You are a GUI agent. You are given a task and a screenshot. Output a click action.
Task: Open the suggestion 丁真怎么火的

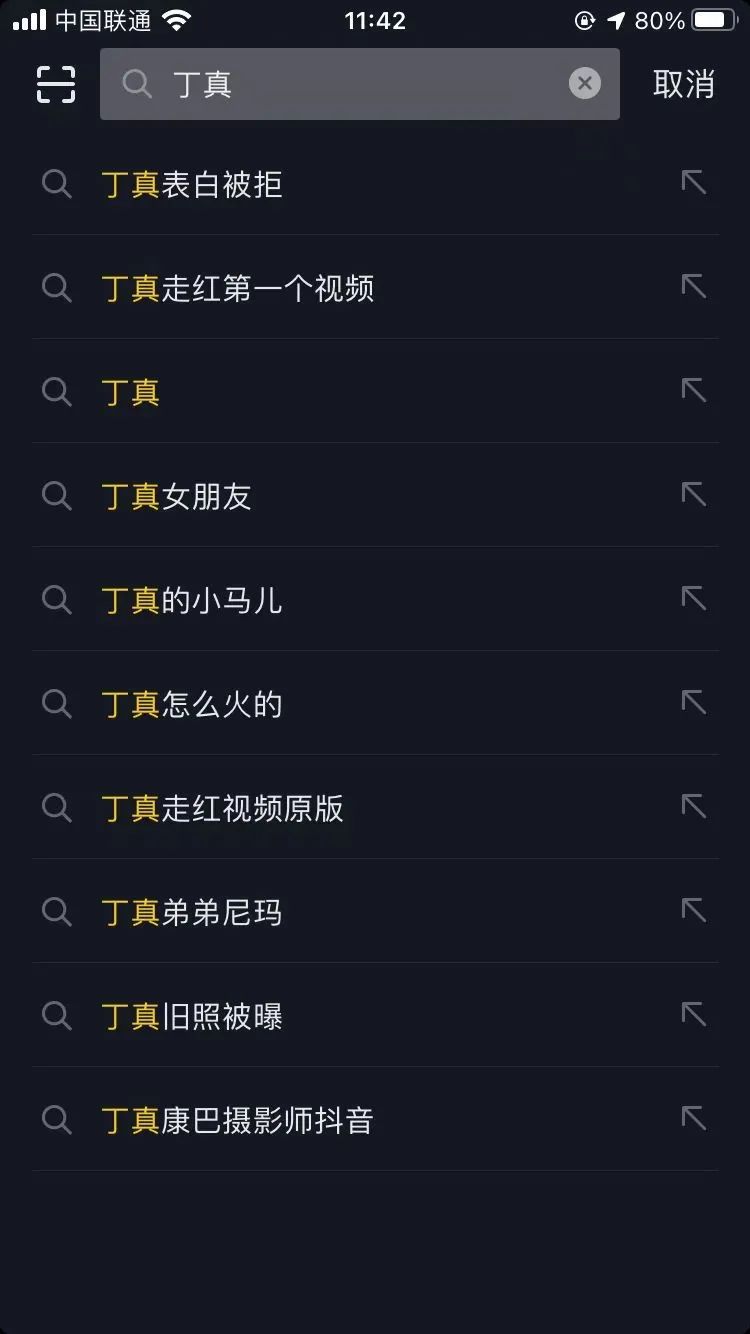375,704
